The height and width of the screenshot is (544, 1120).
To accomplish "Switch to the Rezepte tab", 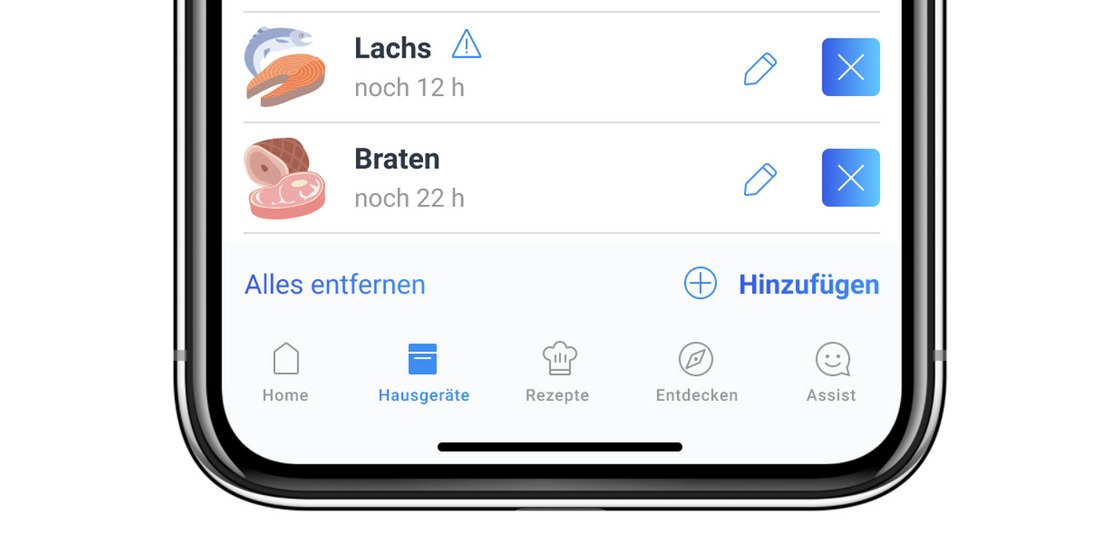I will tap(558, 372).
